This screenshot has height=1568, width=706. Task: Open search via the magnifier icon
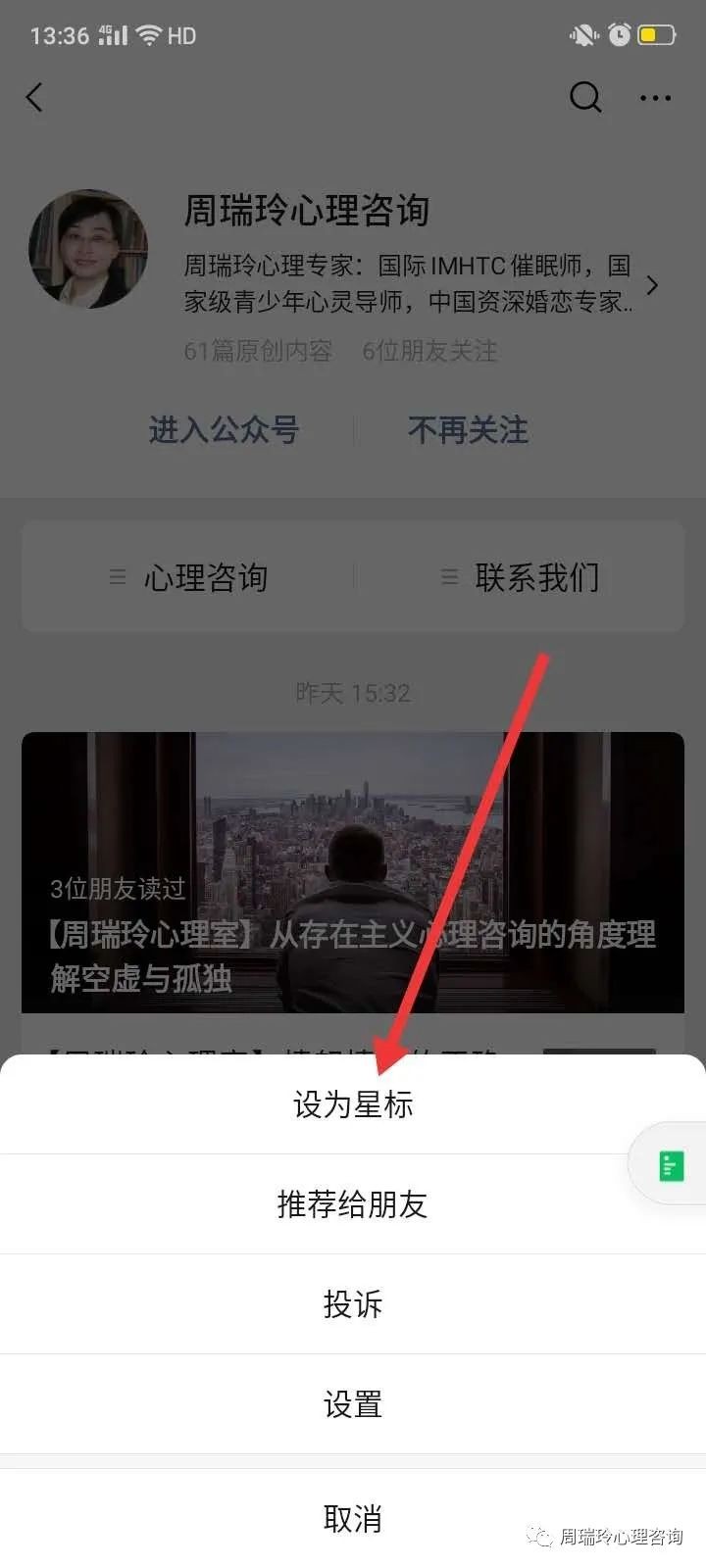585,97
